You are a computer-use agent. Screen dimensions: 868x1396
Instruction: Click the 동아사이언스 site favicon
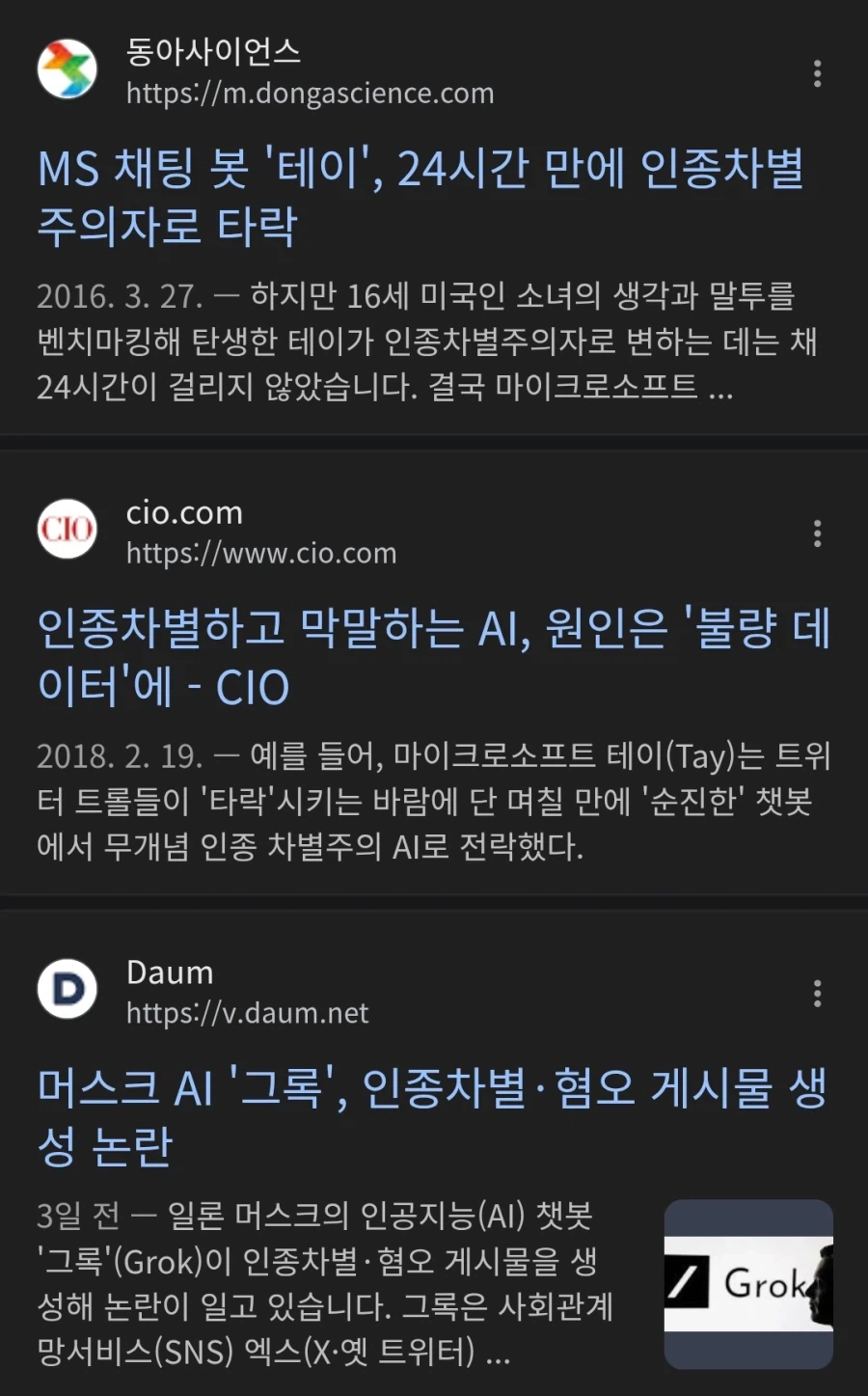tap(67, 68)
